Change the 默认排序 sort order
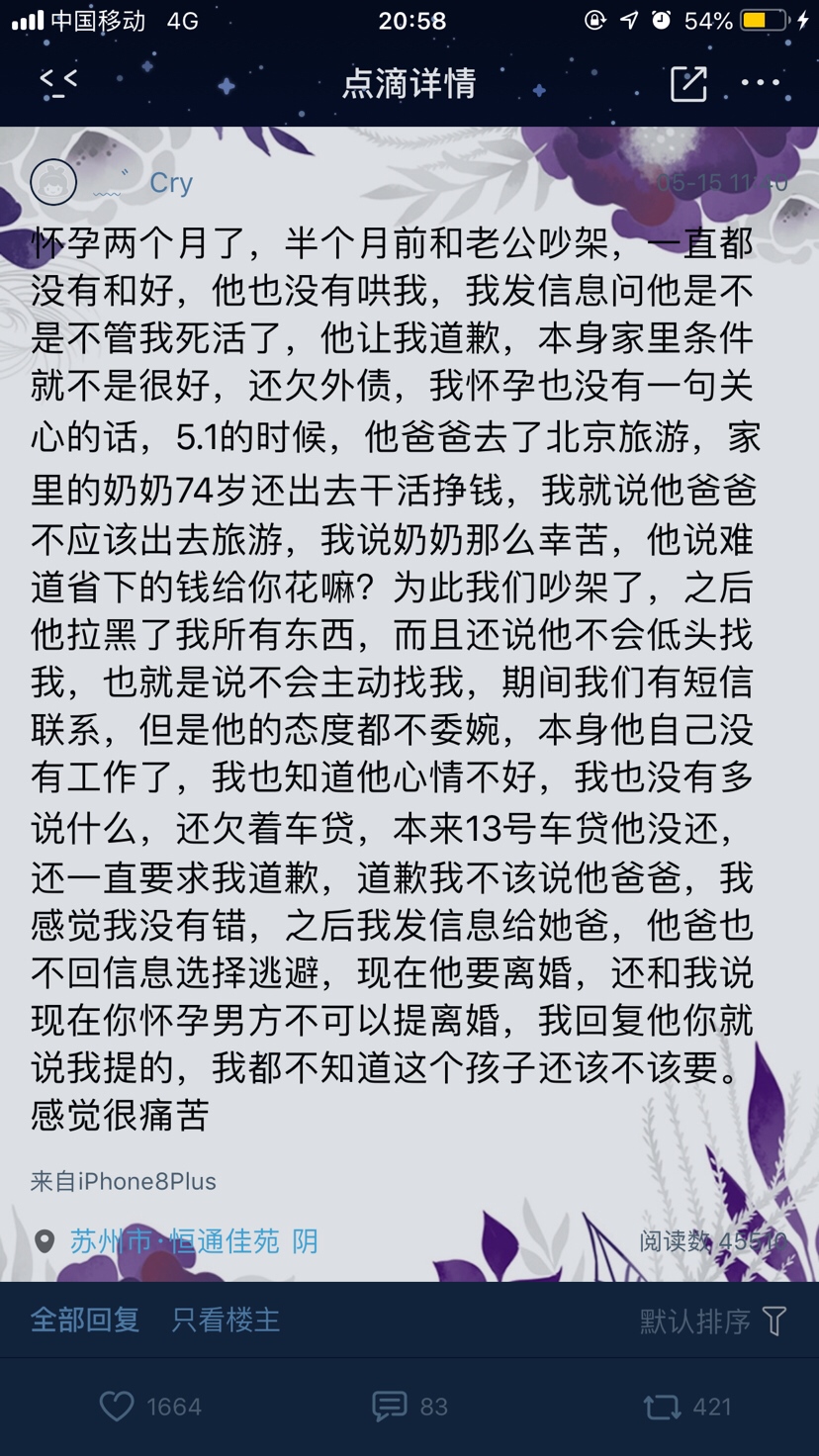Image resolution: width=819 pixels, height=1456 pixels. pos(713,1320)
